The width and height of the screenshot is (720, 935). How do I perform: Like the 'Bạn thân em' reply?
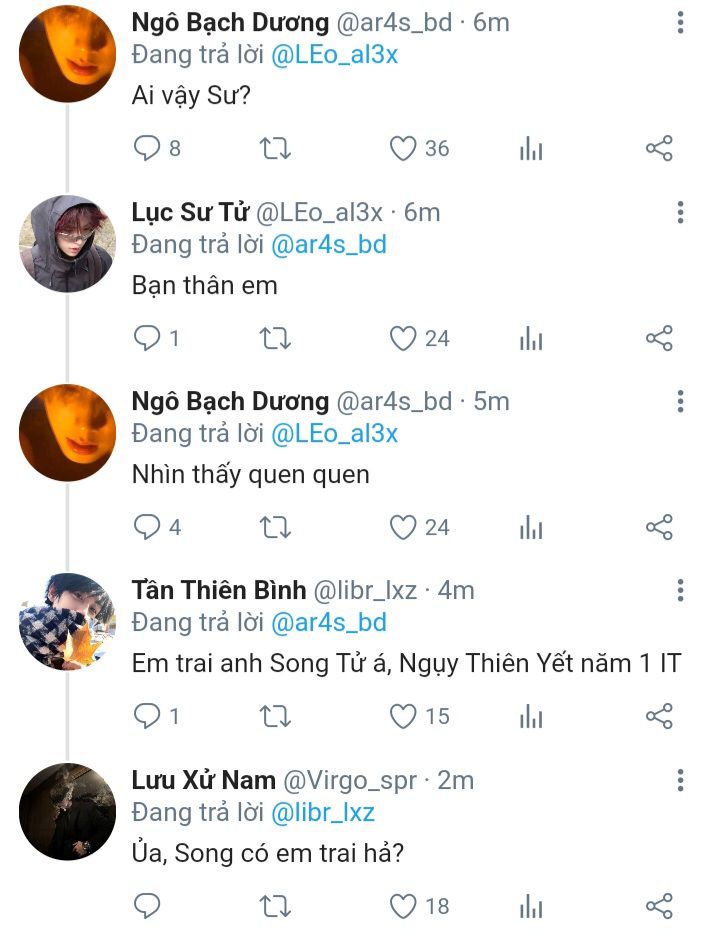pyautogui.click(x=403, y=339)
